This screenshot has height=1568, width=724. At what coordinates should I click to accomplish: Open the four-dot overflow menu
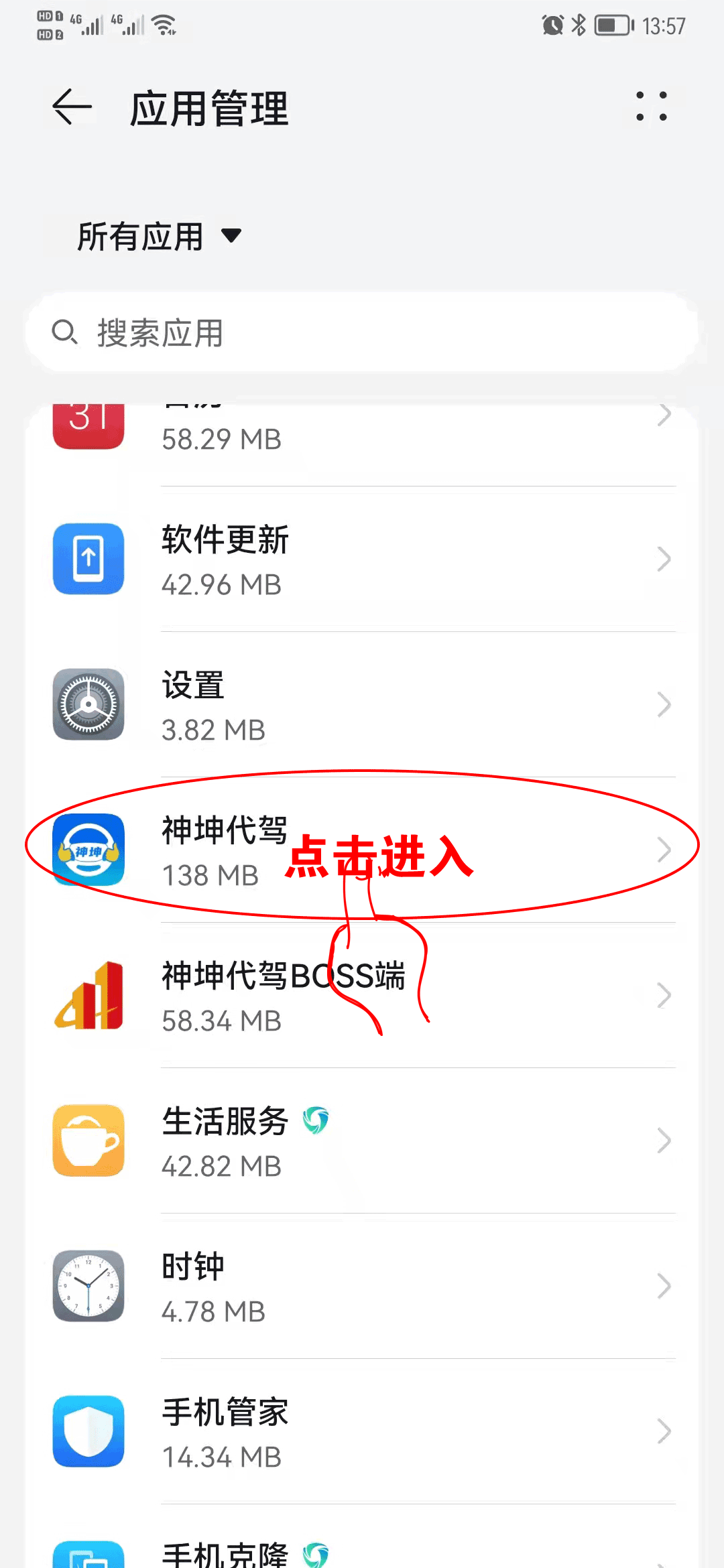[651, 107]
